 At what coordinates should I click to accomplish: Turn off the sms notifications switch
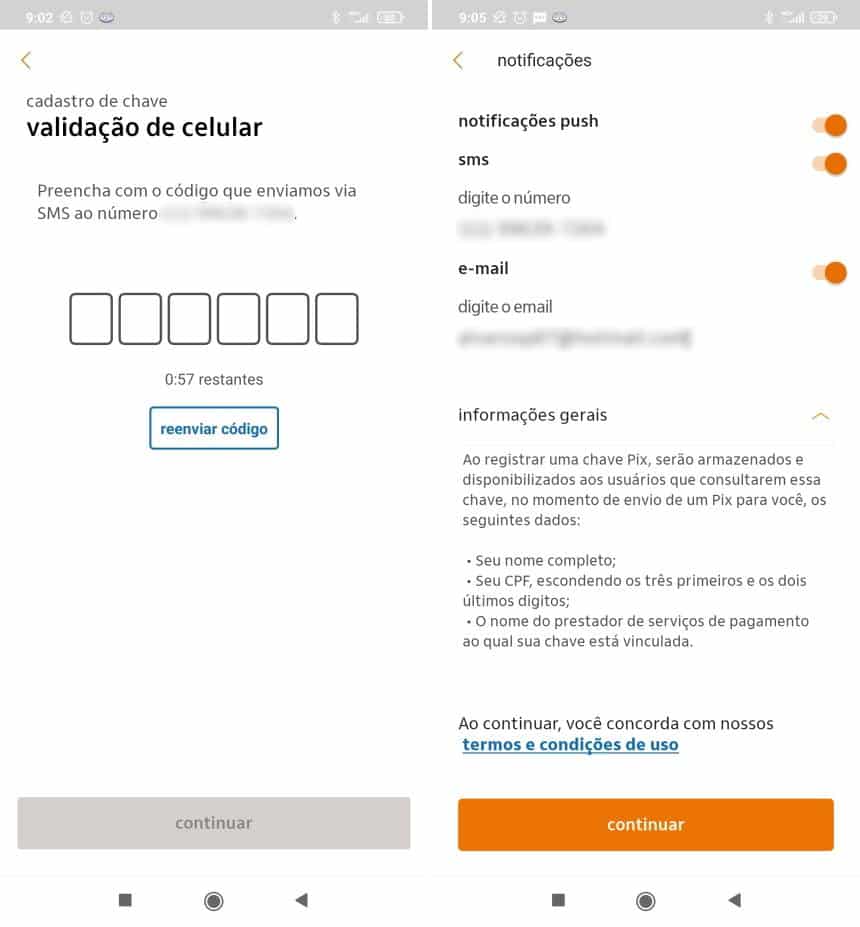click(x=829, y=164)
